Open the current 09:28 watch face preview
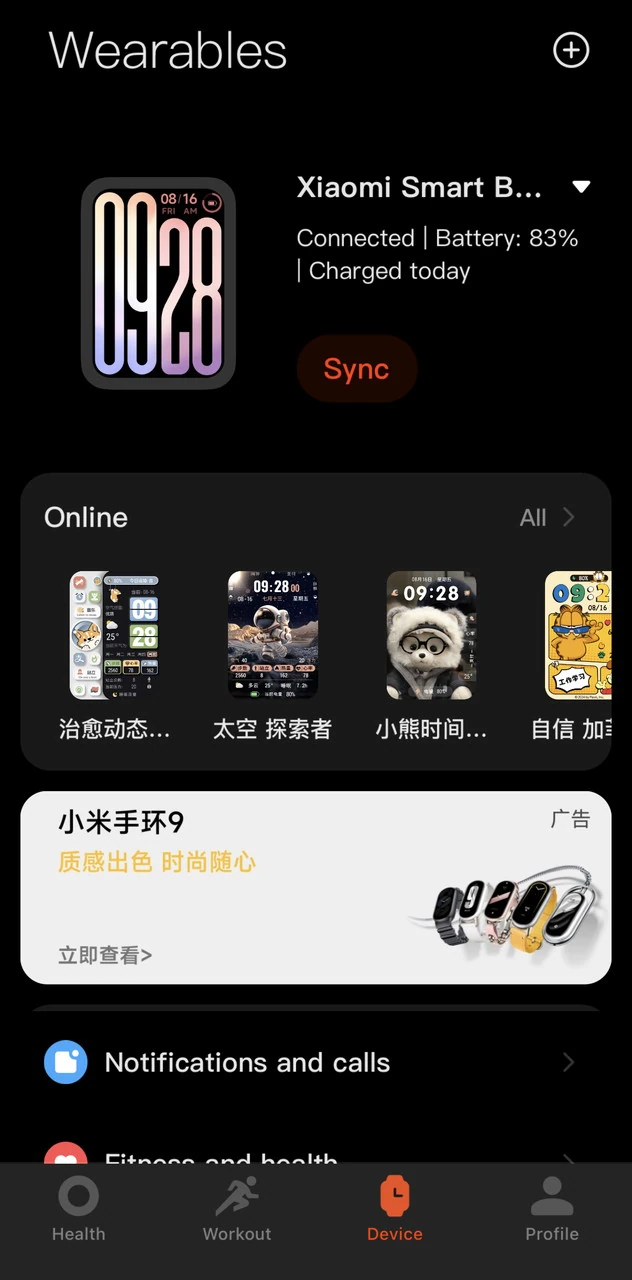632x1280 pixels. pos(158,283)
